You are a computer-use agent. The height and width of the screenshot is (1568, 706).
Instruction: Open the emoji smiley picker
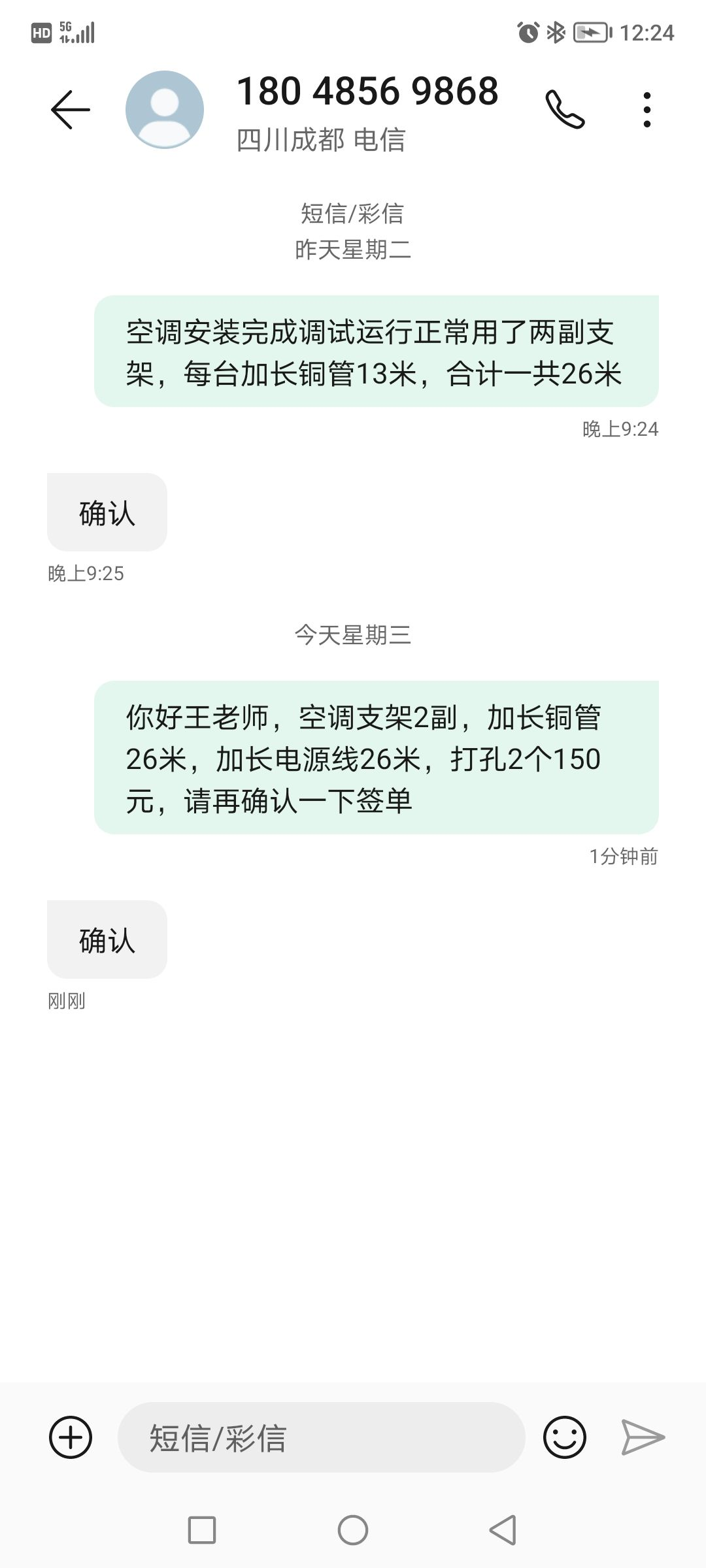[565, 1437]
